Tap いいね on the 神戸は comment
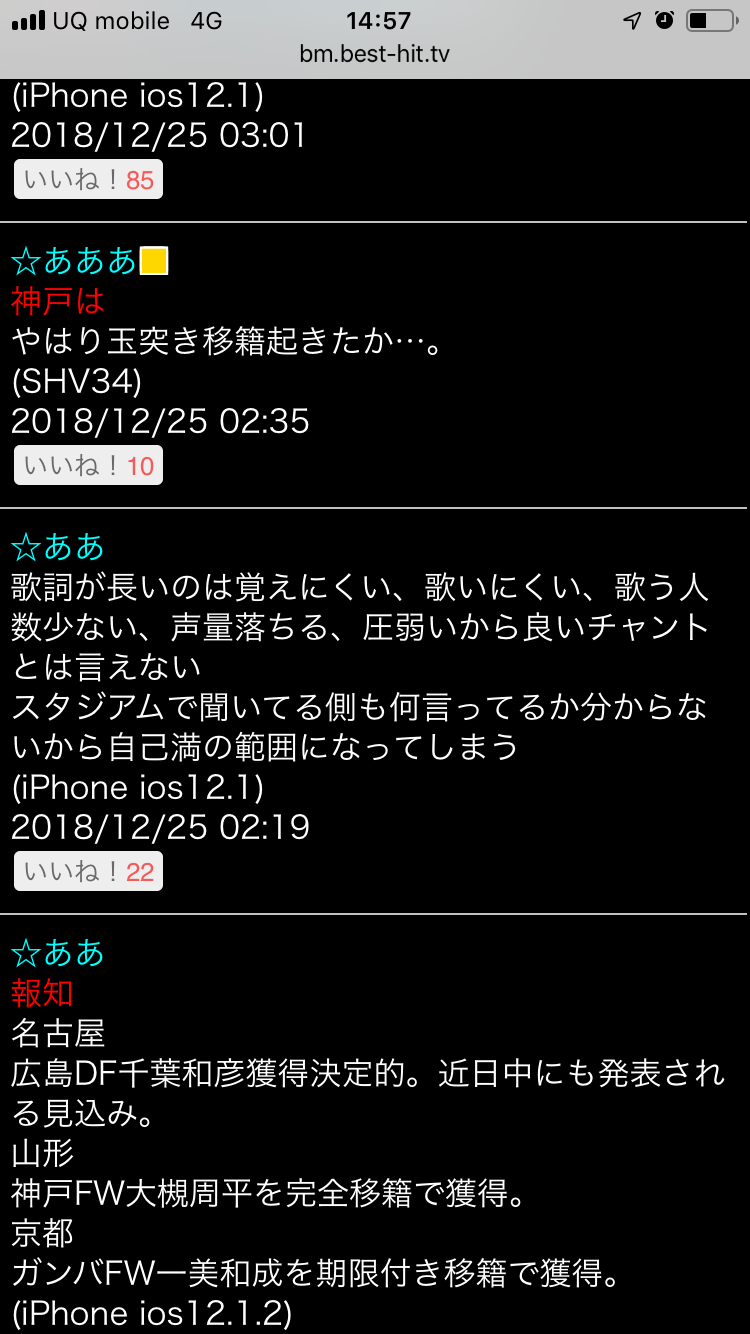Screen dimensions: 750x1334 point(88,466)
